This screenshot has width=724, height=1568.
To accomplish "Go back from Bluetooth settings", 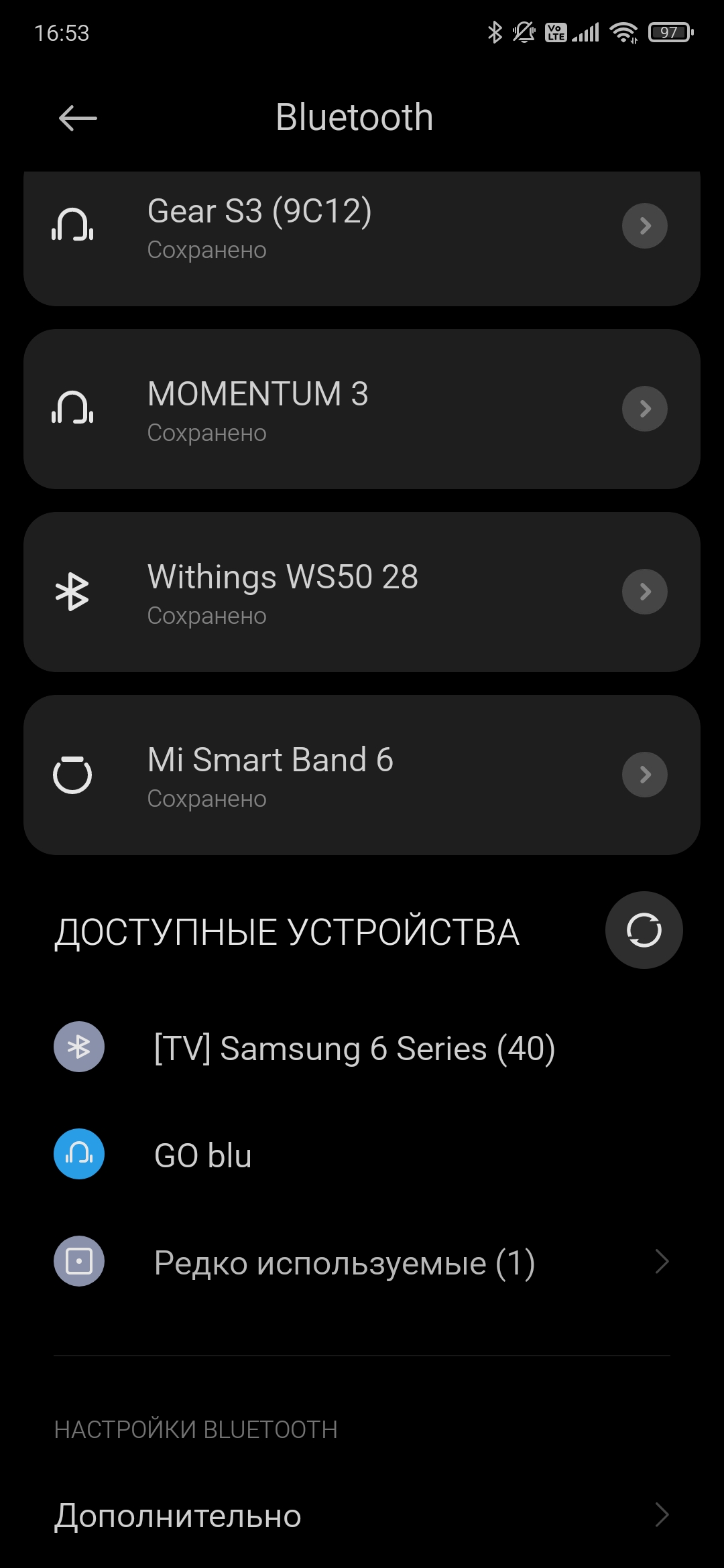I will [78, 119].
